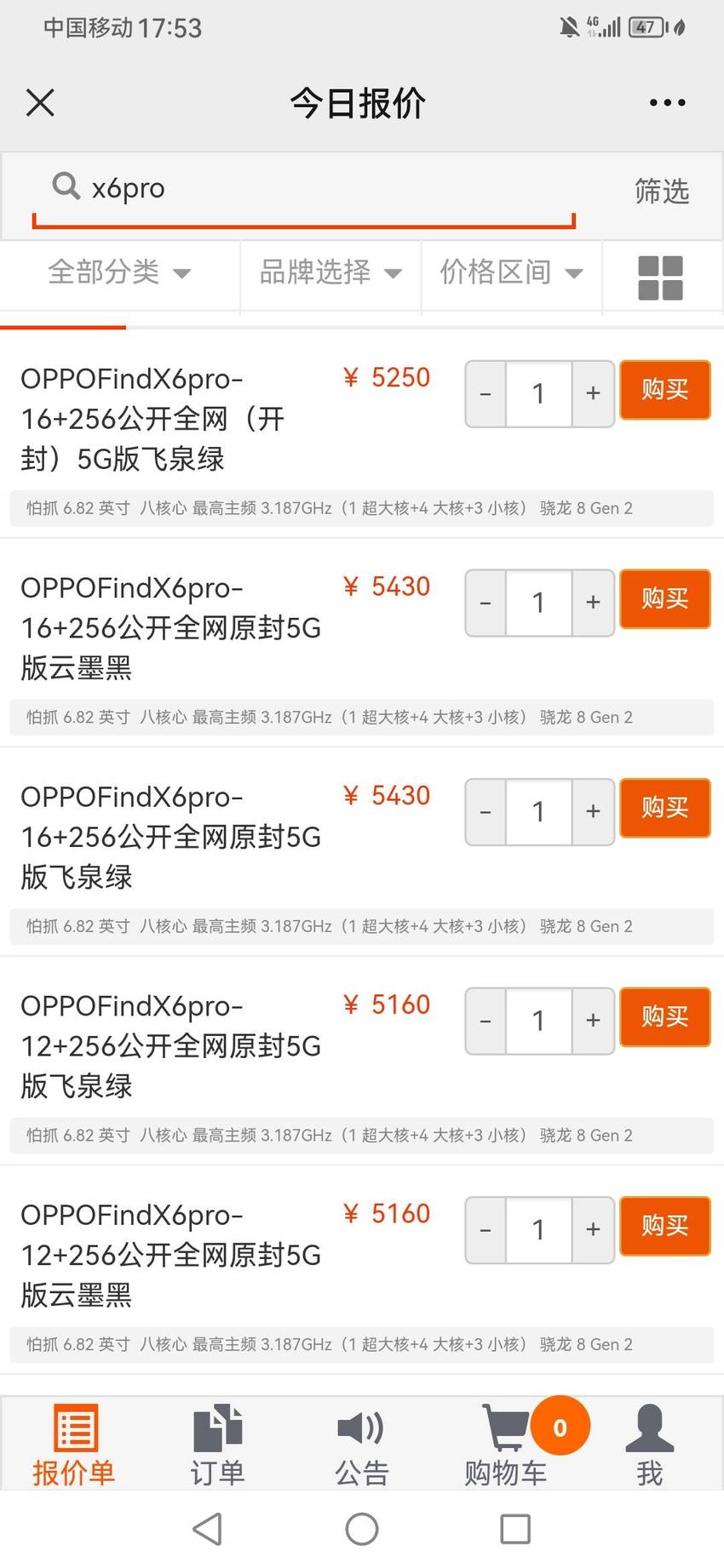Buy the 12+256 原封 云墨黑 item
The image size is (724, 1568).
click(x=664, y=1226)
